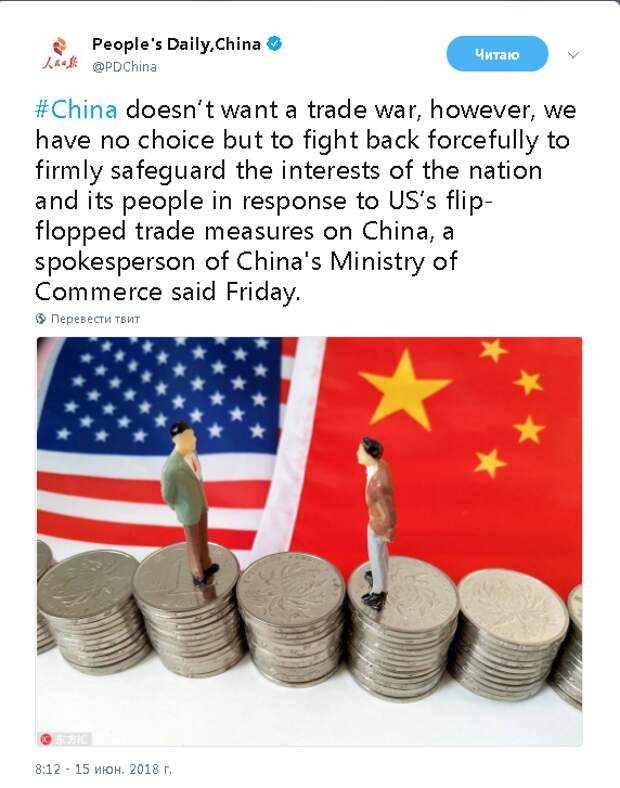Tap the Читаю following button
620x788 pixels.
497,54
